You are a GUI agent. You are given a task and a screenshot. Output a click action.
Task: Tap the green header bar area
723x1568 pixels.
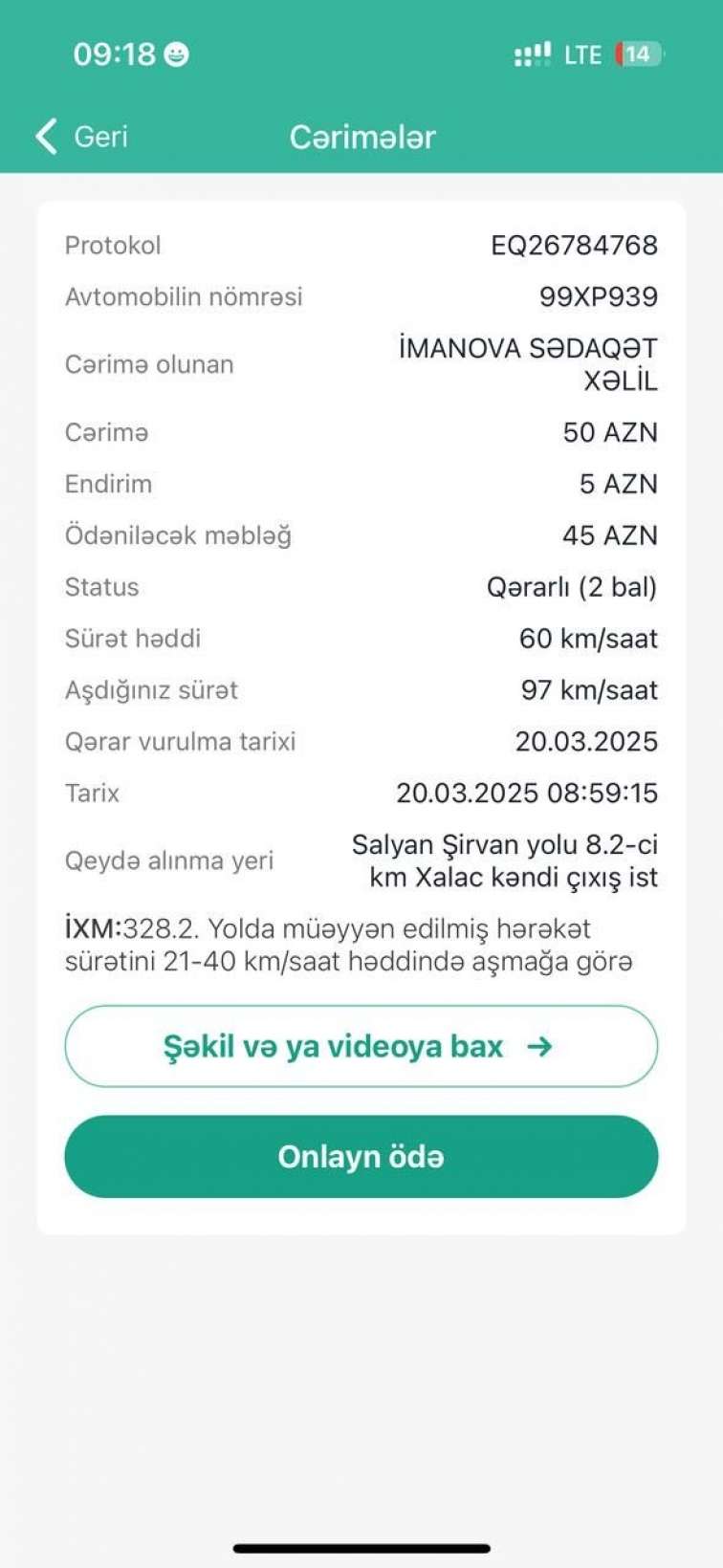361,96
